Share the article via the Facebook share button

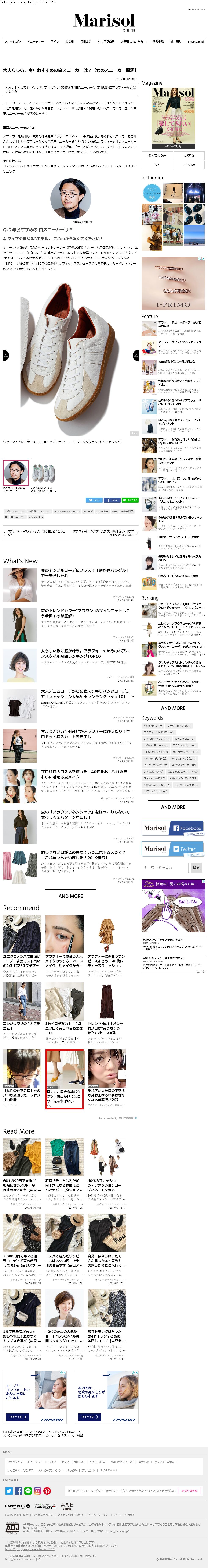pyautogui.click(x=112, y=500)
